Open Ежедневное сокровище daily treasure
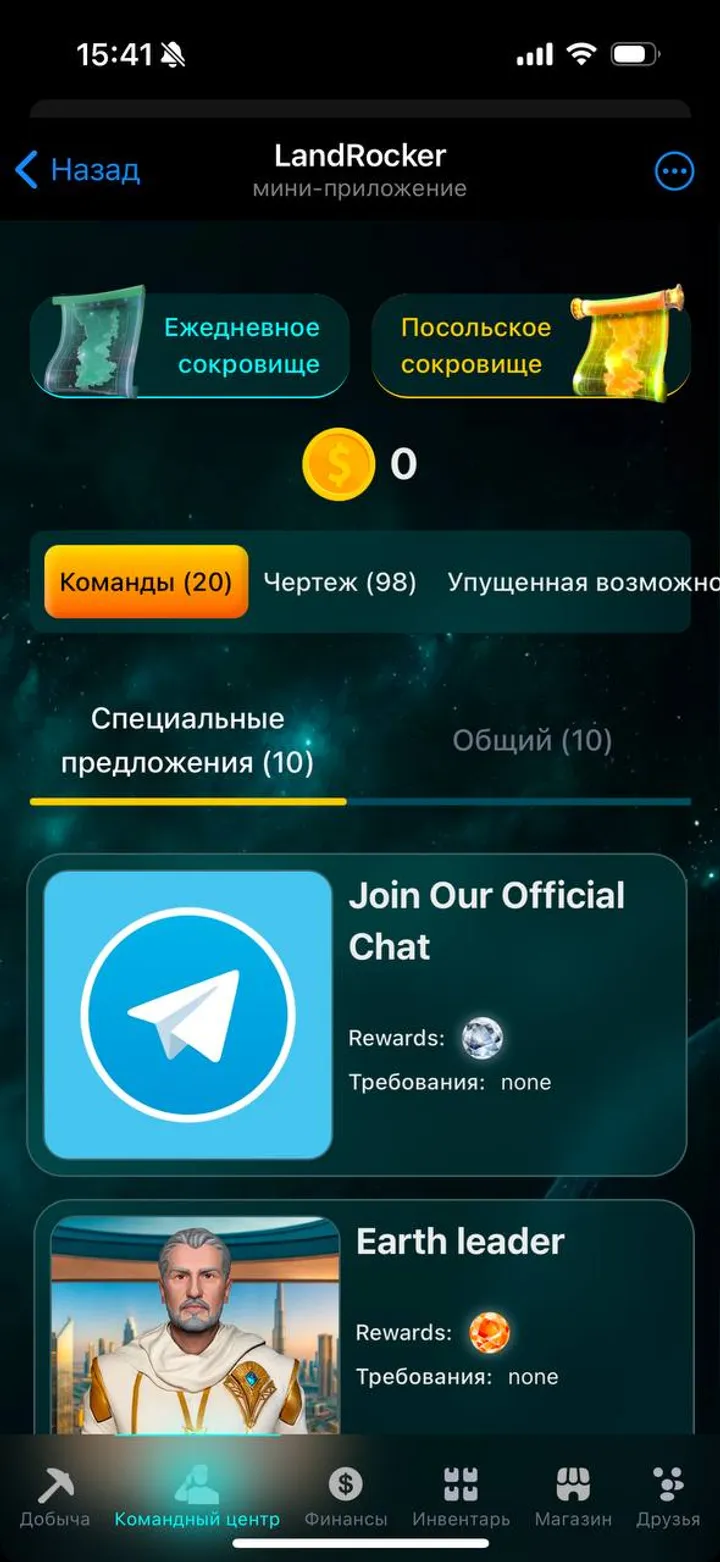Viewport: 720px width, 1562px height. (190, 345)
